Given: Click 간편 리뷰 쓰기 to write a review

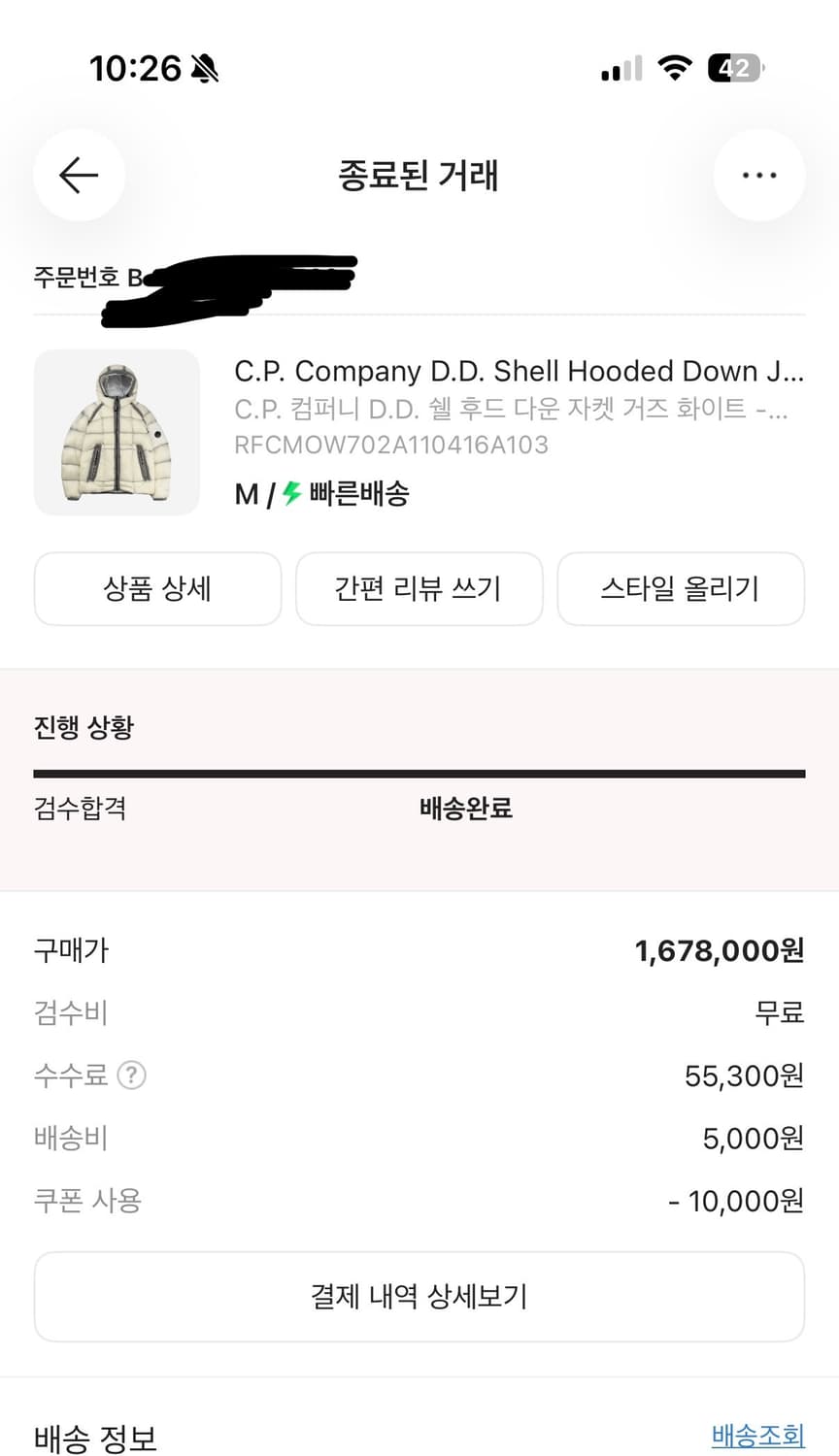Looking at the screenshot, I should point(419,589).
